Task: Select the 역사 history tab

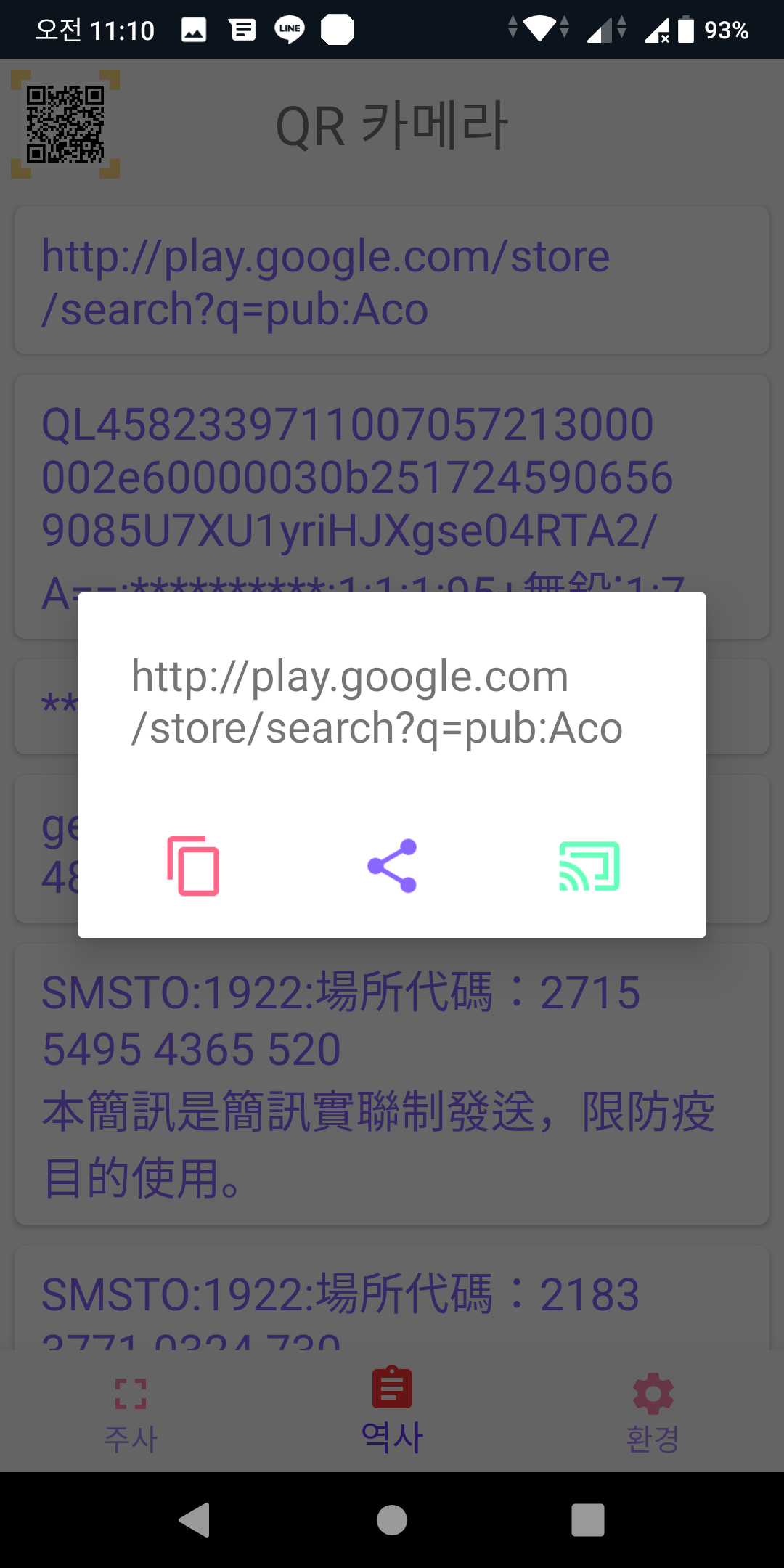Action: (x=392, y=1412)
